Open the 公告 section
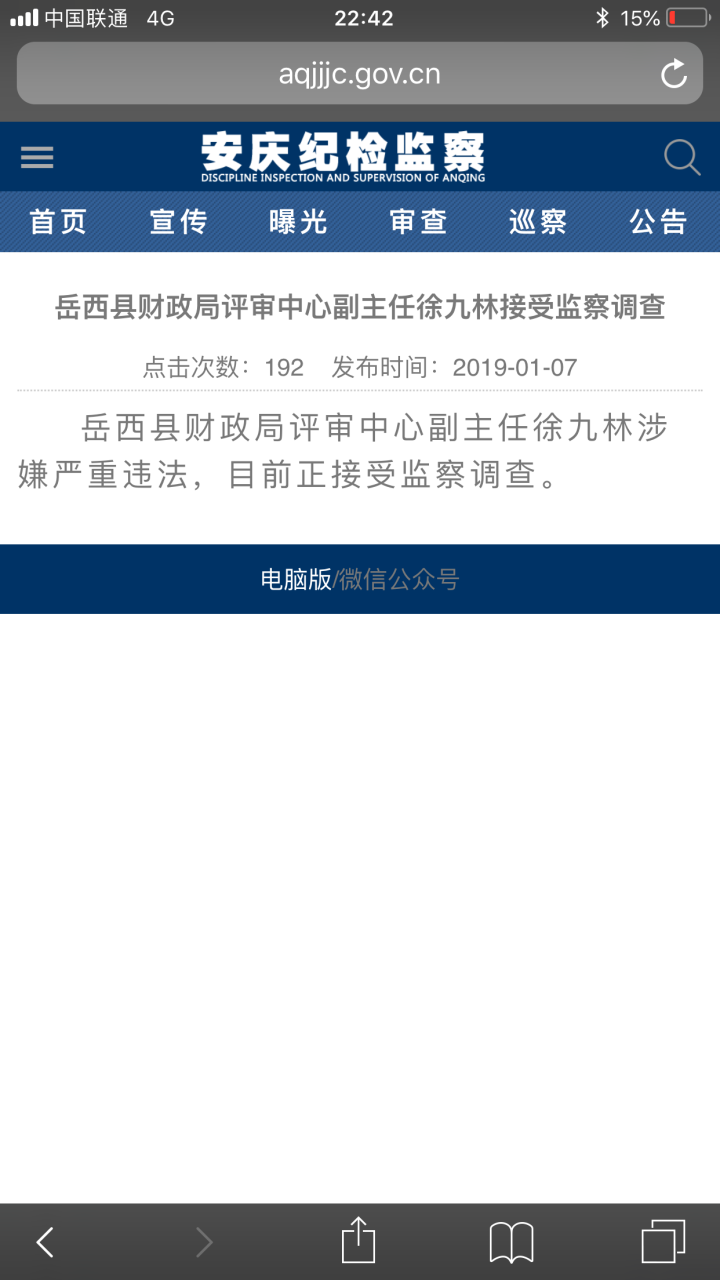This screenshot has width=720, height=1280. click(659, 222)
